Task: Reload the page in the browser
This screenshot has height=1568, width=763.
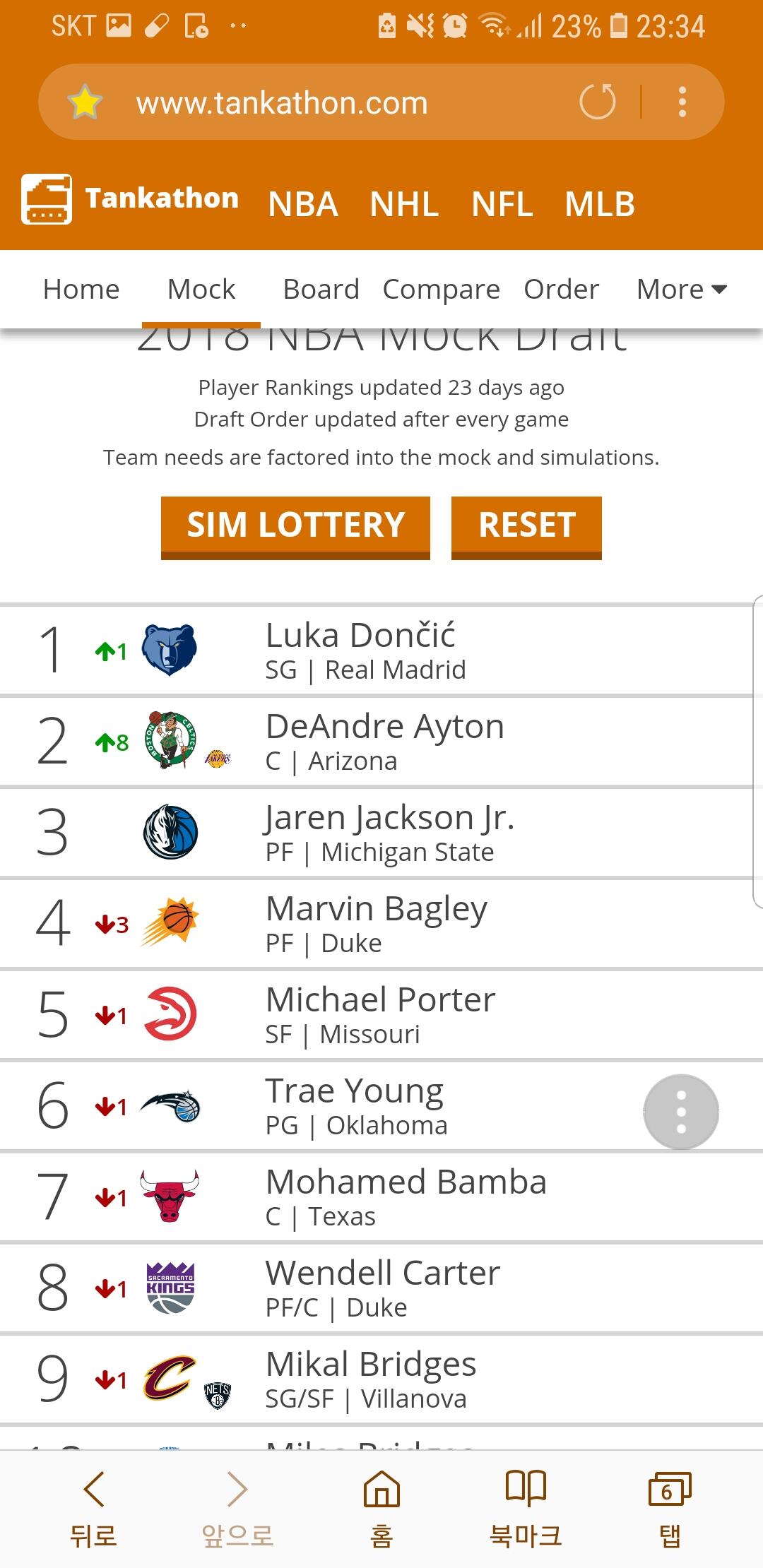Action: pyautogui.click(x=597, y=102)
